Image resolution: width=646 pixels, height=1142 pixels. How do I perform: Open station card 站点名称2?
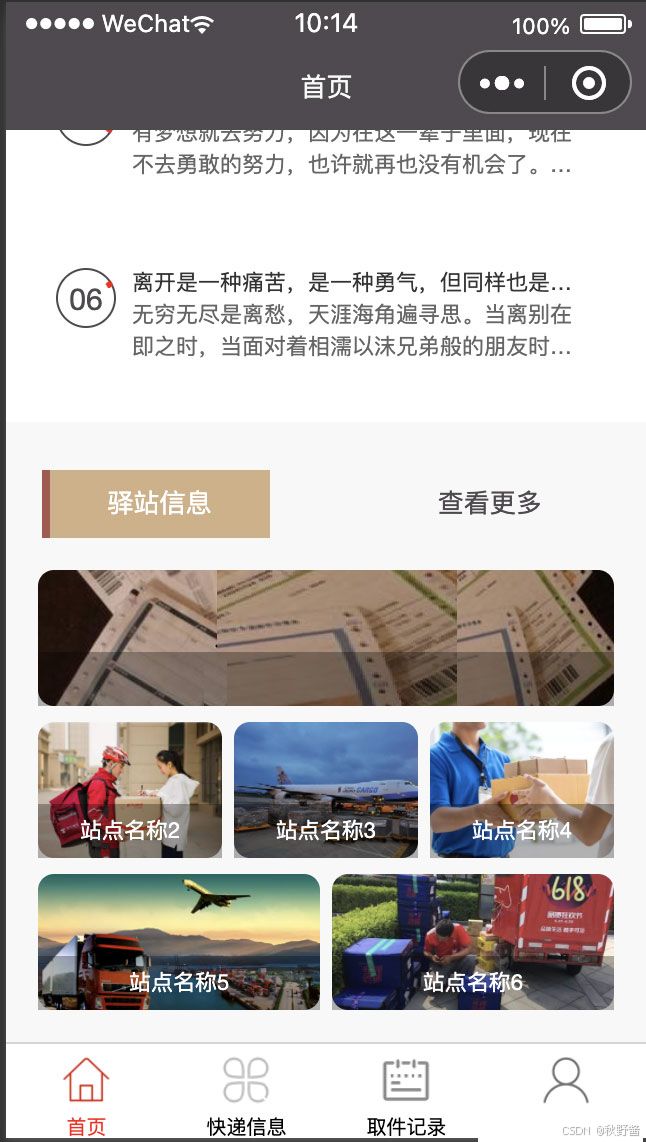pos(130,789)
